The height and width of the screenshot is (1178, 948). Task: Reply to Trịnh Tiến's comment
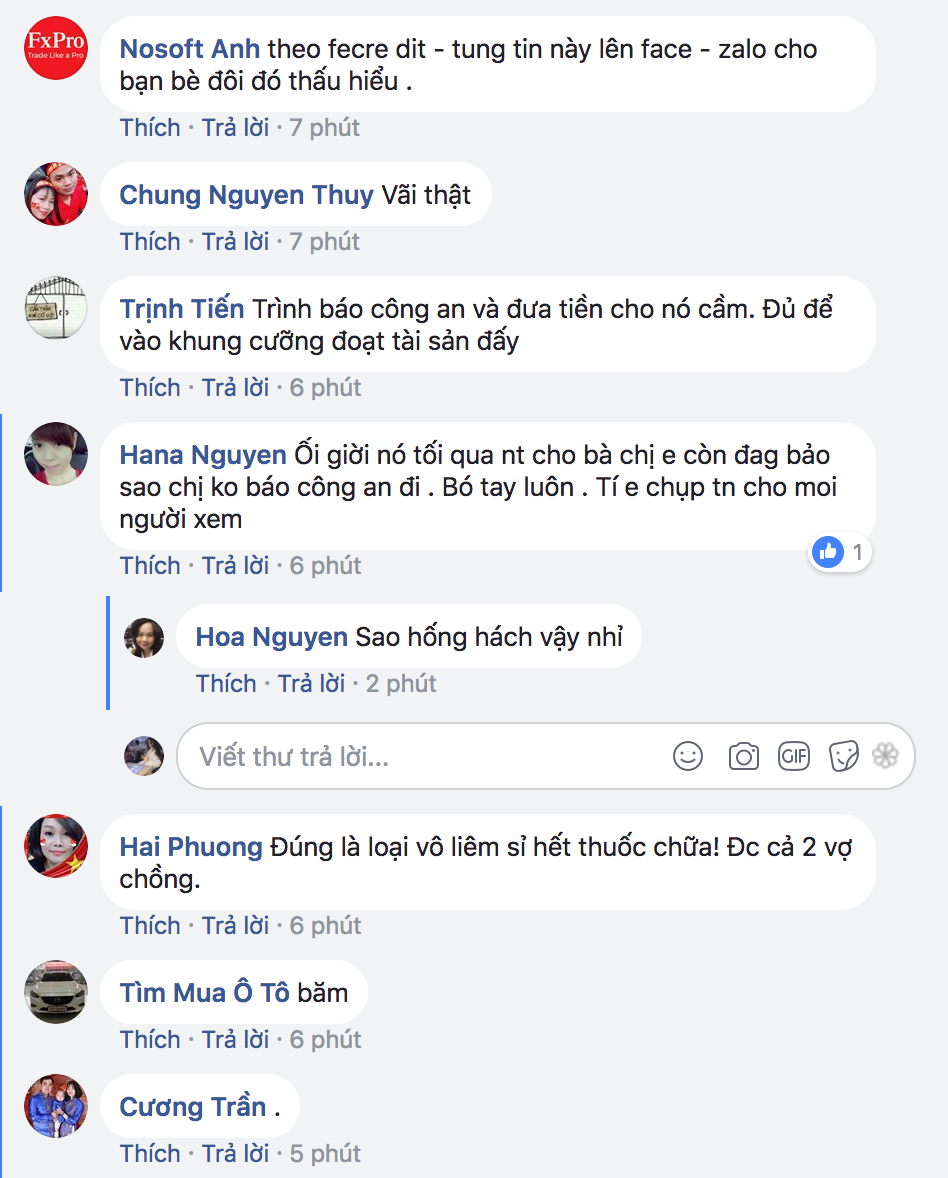point(235,387)
